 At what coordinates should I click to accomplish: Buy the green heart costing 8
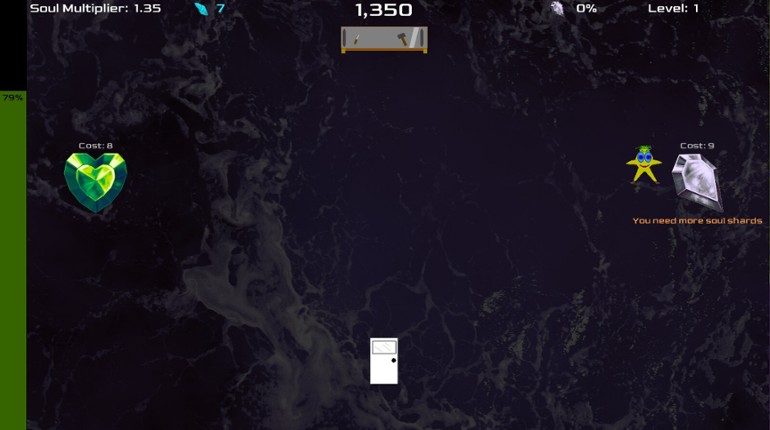[x=95, y=181]
